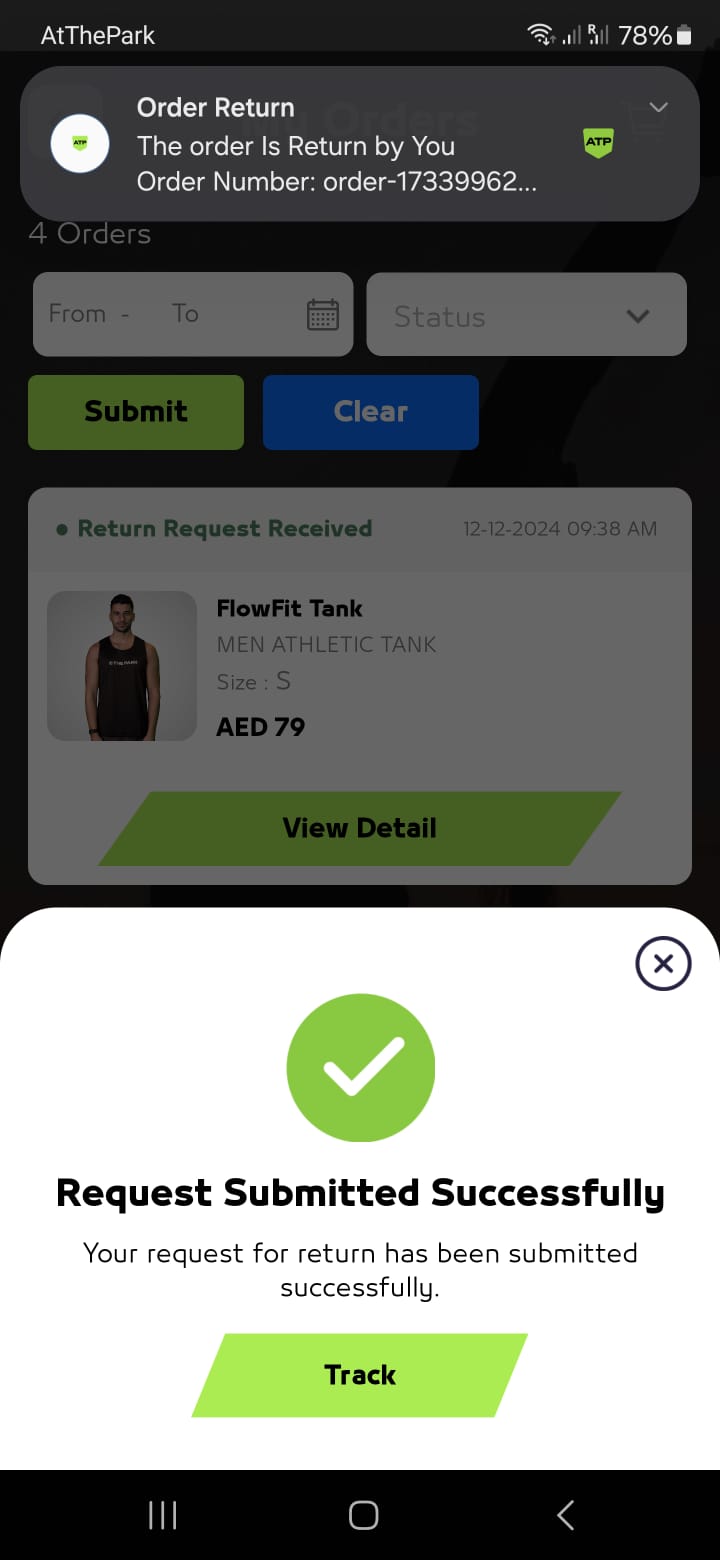
Task: View Detail of FlowFit Tank order
Action: (x=360, y=828)
